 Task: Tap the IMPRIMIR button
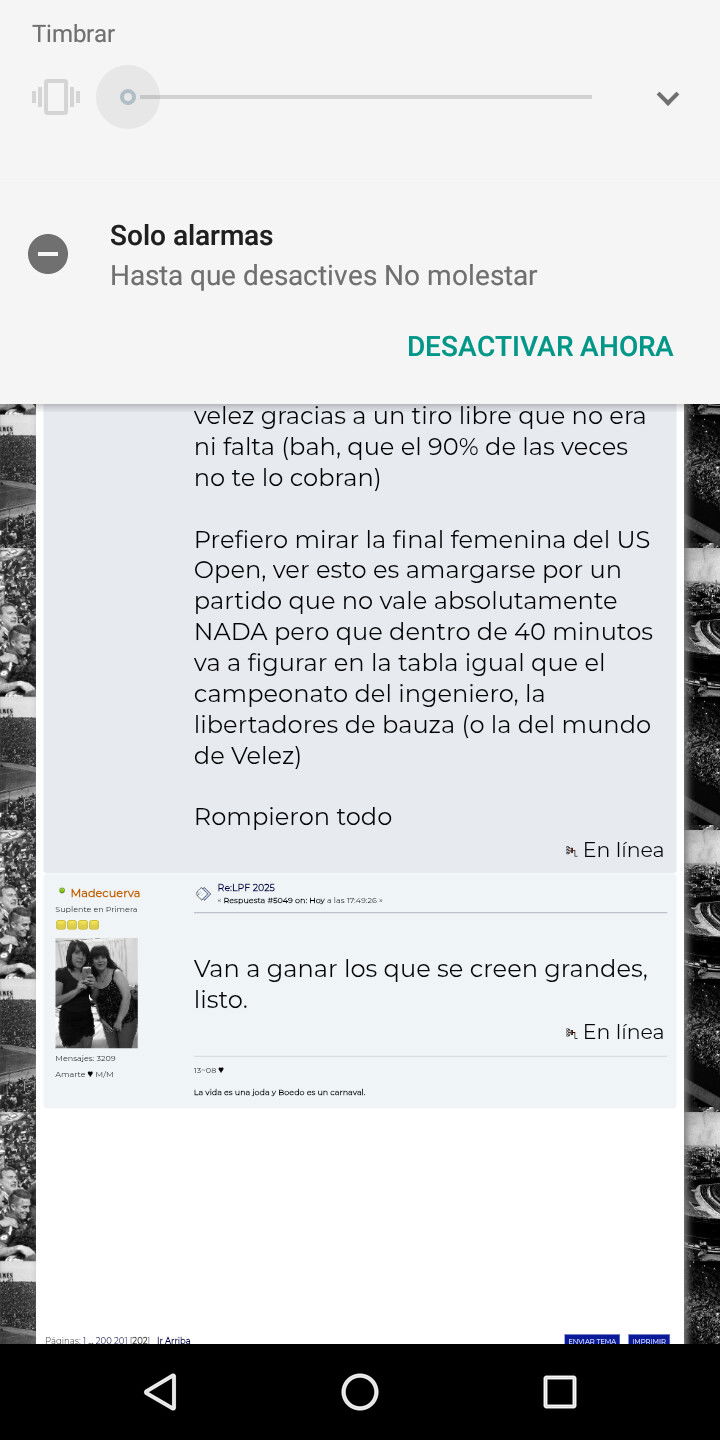point(649,1339)
